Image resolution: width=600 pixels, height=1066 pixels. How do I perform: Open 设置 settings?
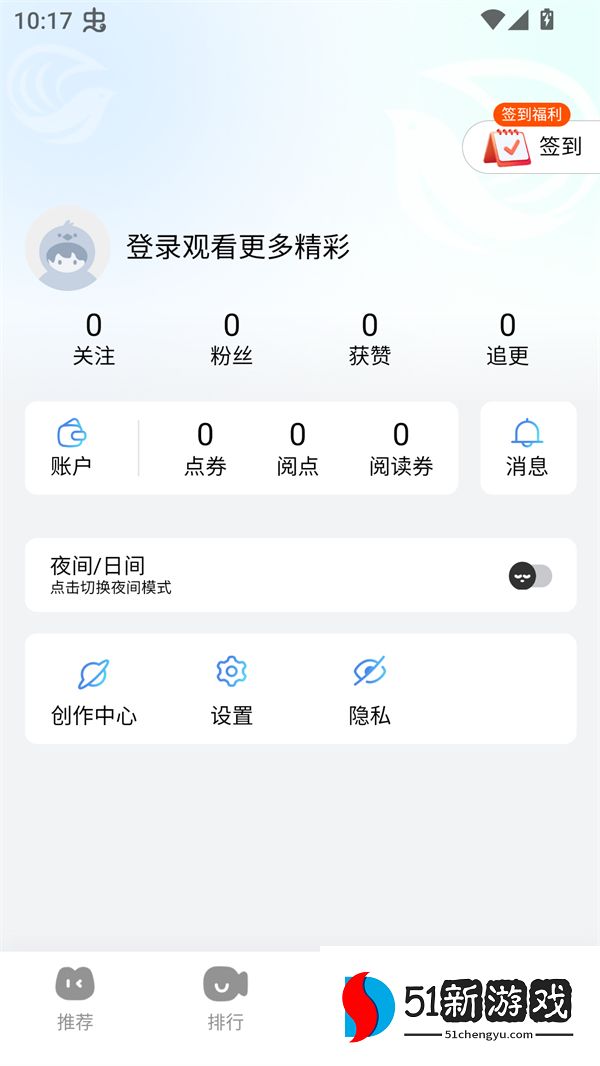click(231, 690)
